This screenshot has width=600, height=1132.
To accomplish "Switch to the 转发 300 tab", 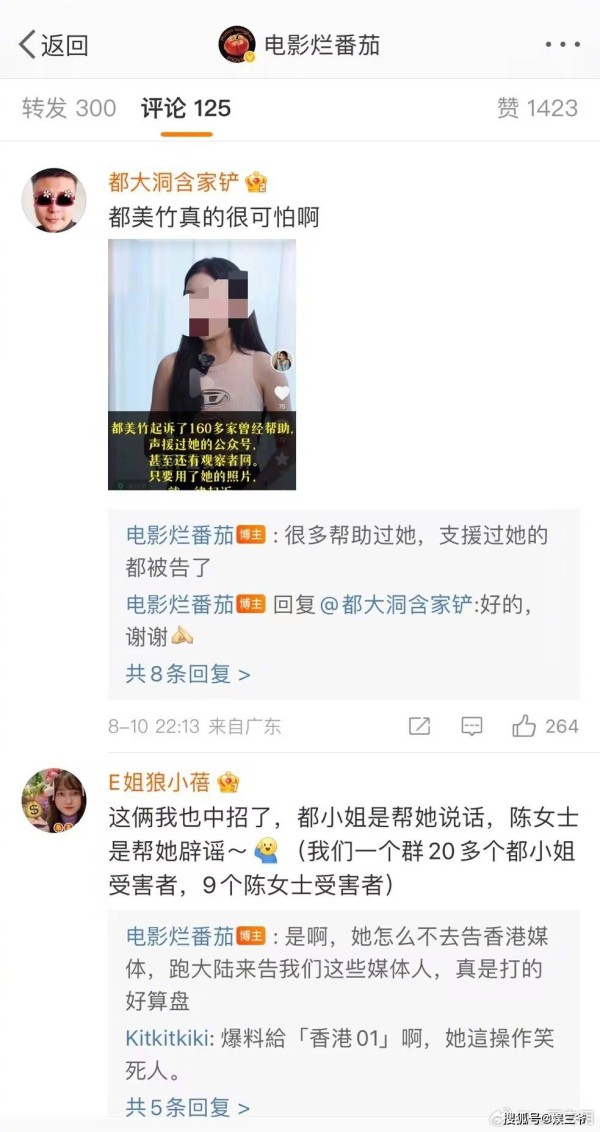I will pyautogui.click(x=69, y=108).
